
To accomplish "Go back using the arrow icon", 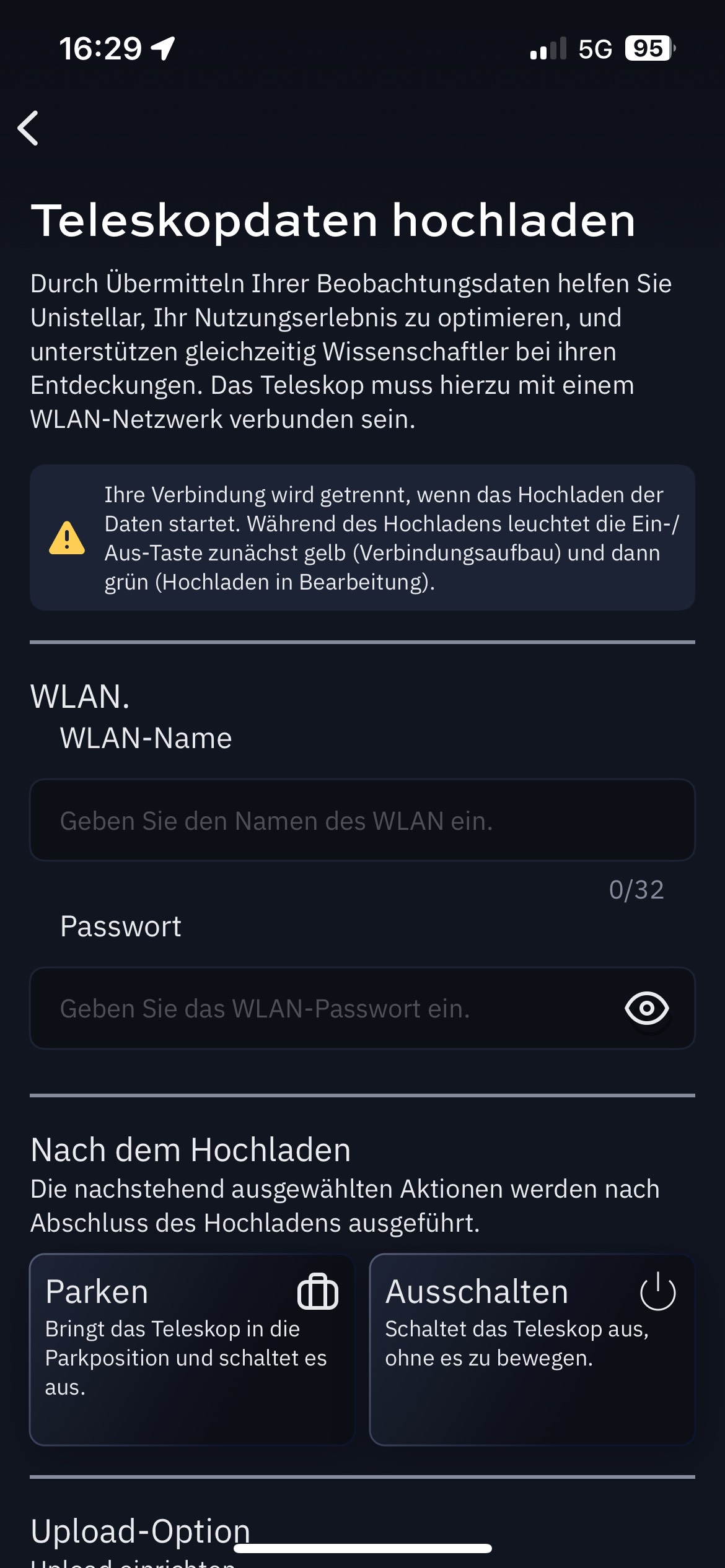I will coord(29,128).
